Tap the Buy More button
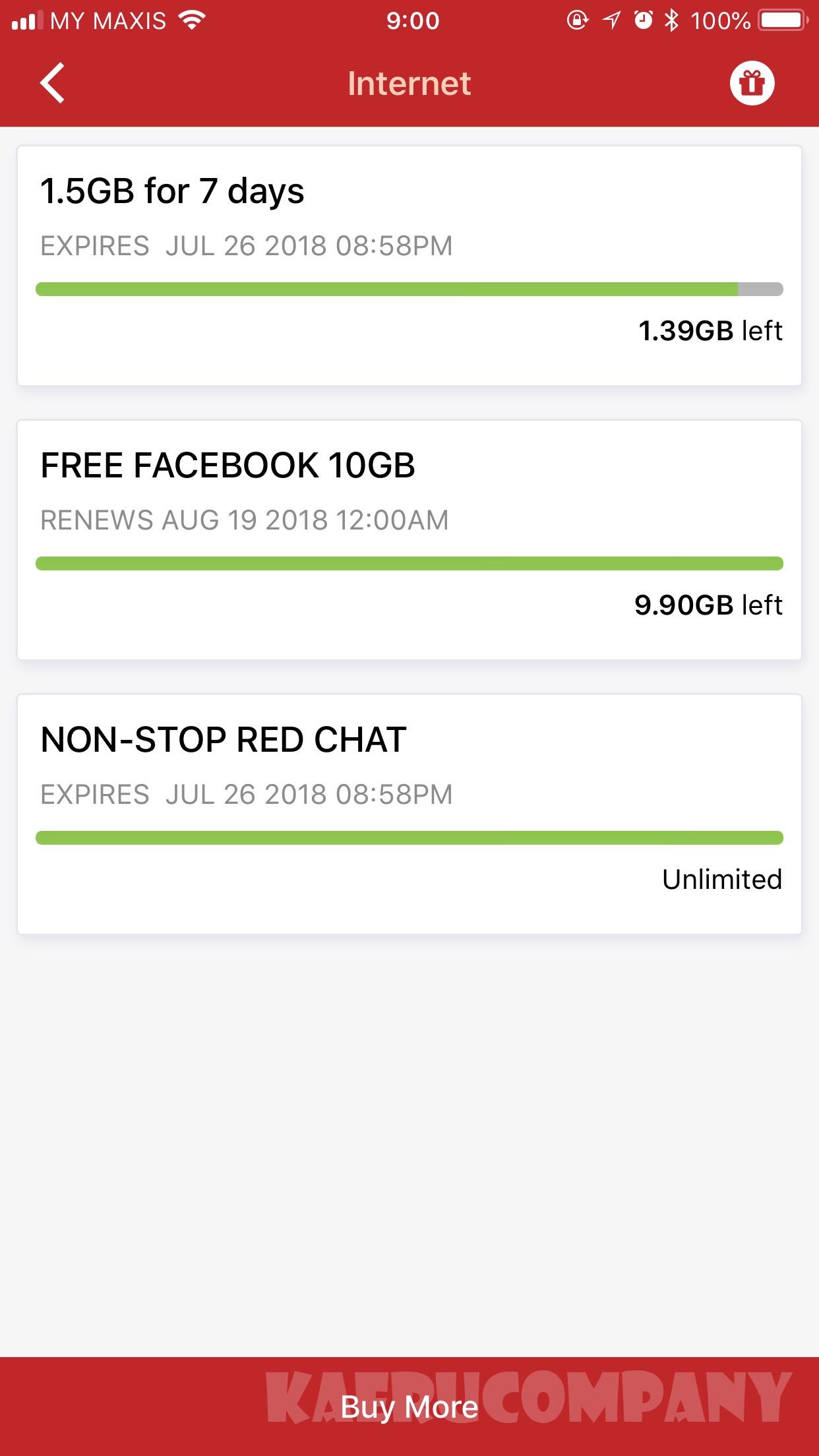This screenshot has height=1456, width=819. click(409, 1407)
